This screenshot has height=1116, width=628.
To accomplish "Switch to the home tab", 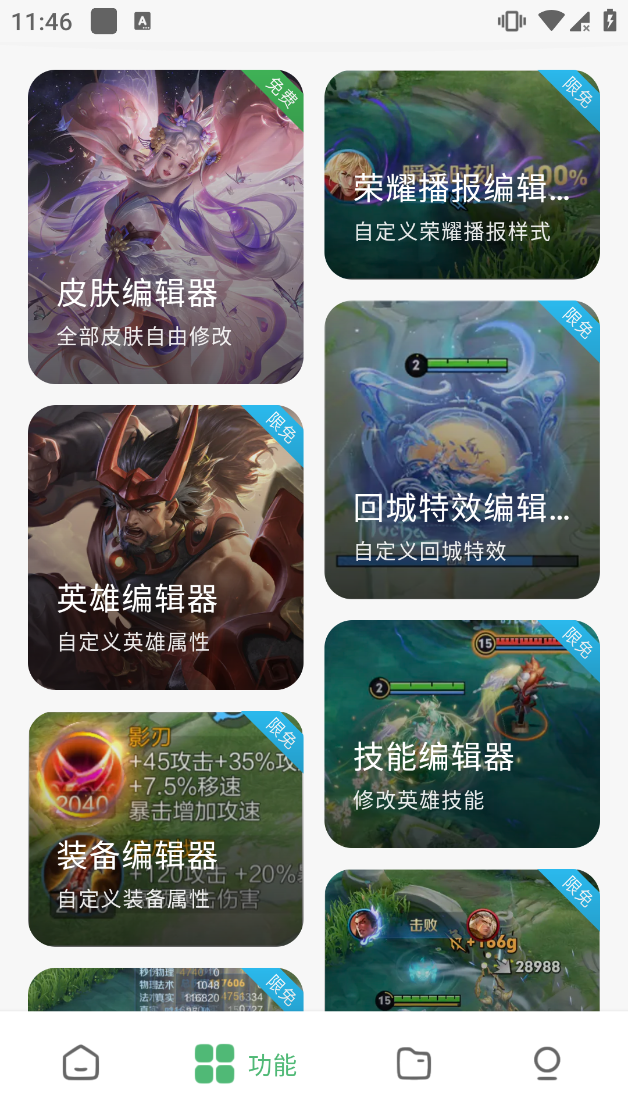I will pyautogui.click(x=81, y=1064).
